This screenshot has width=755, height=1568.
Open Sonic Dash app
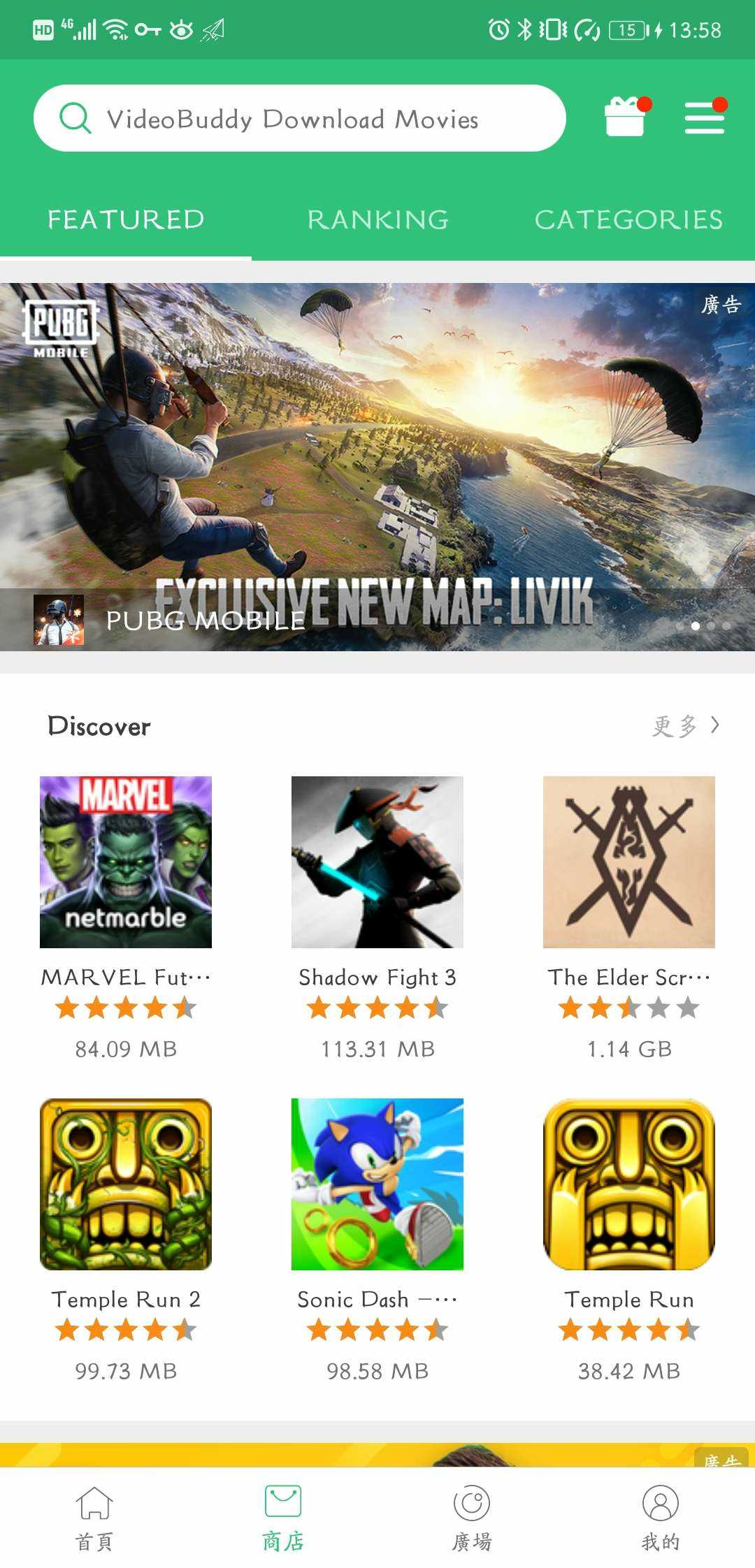click(x=377, y=1184)
